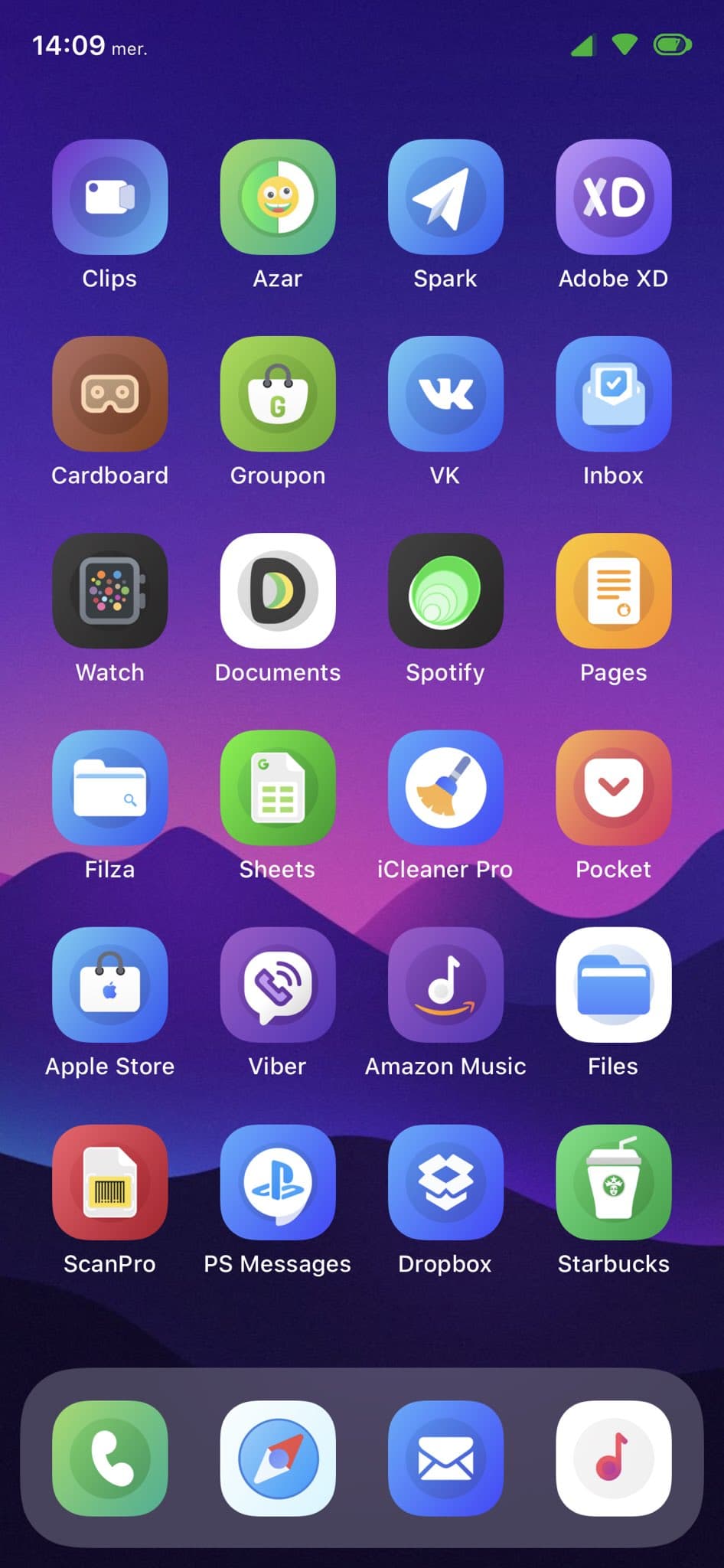This screenshot has width=724, height=1568.
Task: Launch Viber
Action: click(x=278, y=985)
